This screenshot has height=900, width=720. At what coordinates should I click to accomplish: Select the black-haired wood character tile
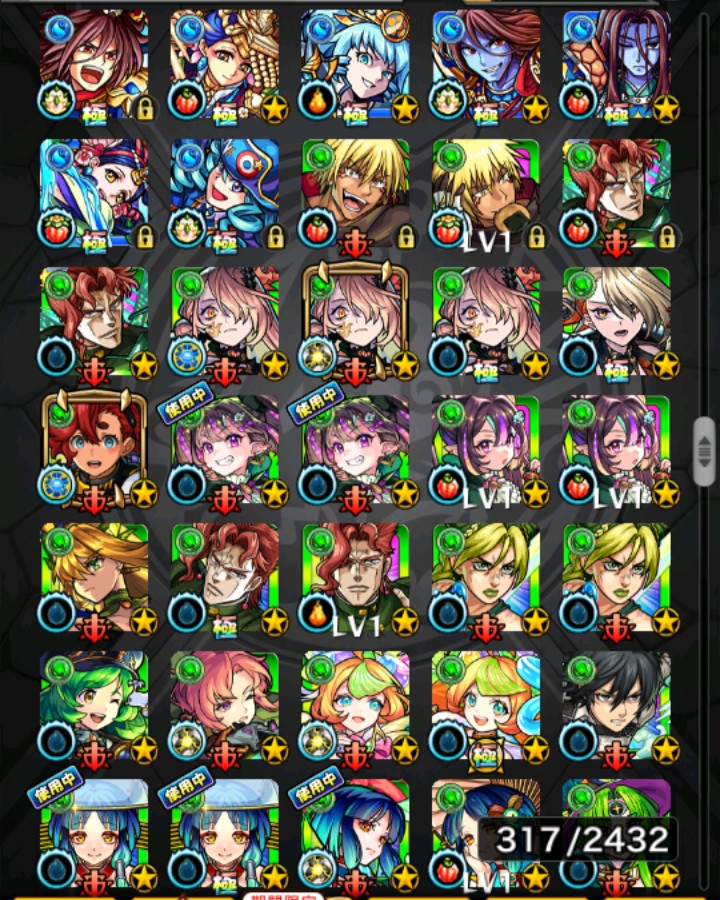click(x=617, y=705)
